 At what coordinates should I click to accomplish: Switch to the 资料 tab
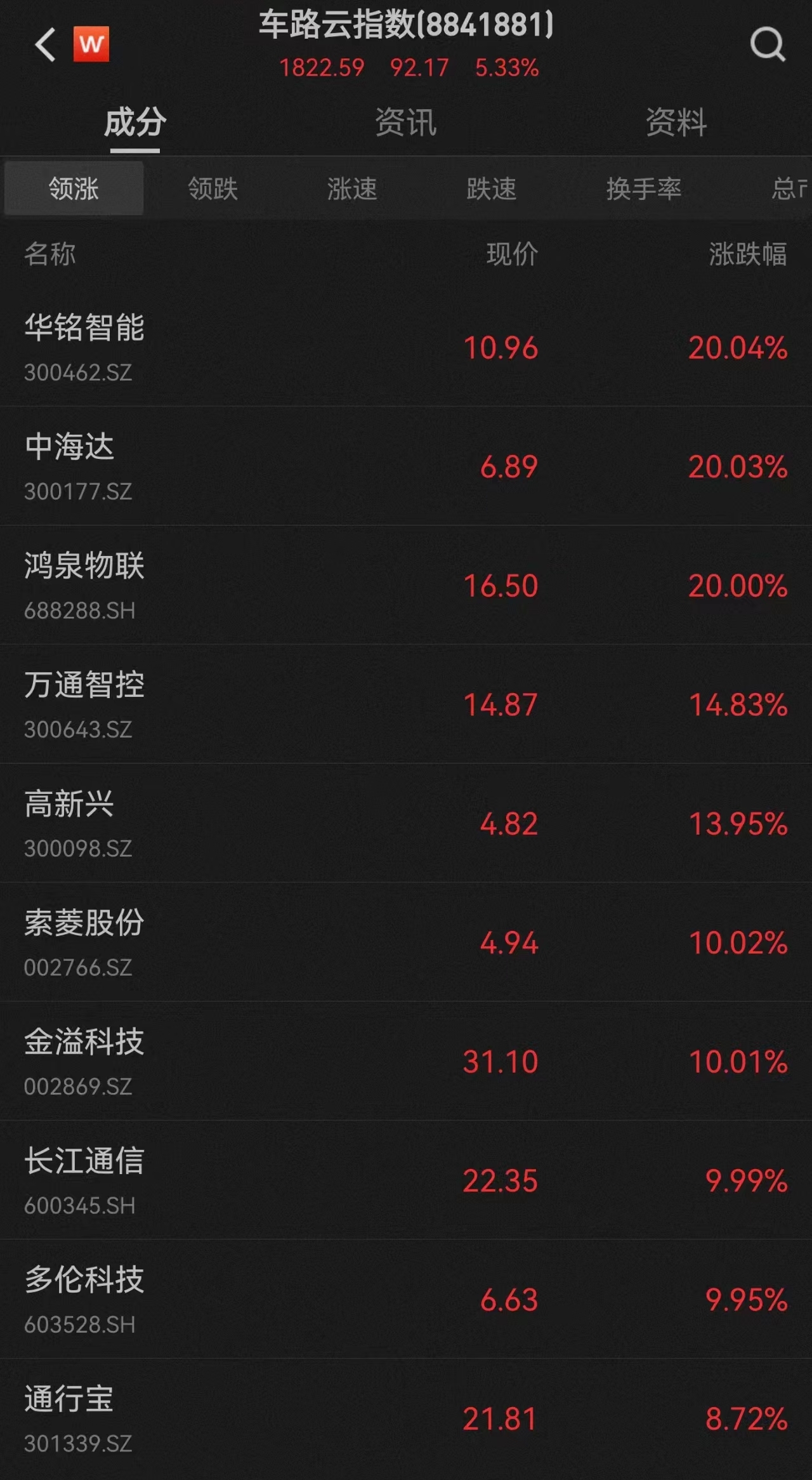(676, 122)
